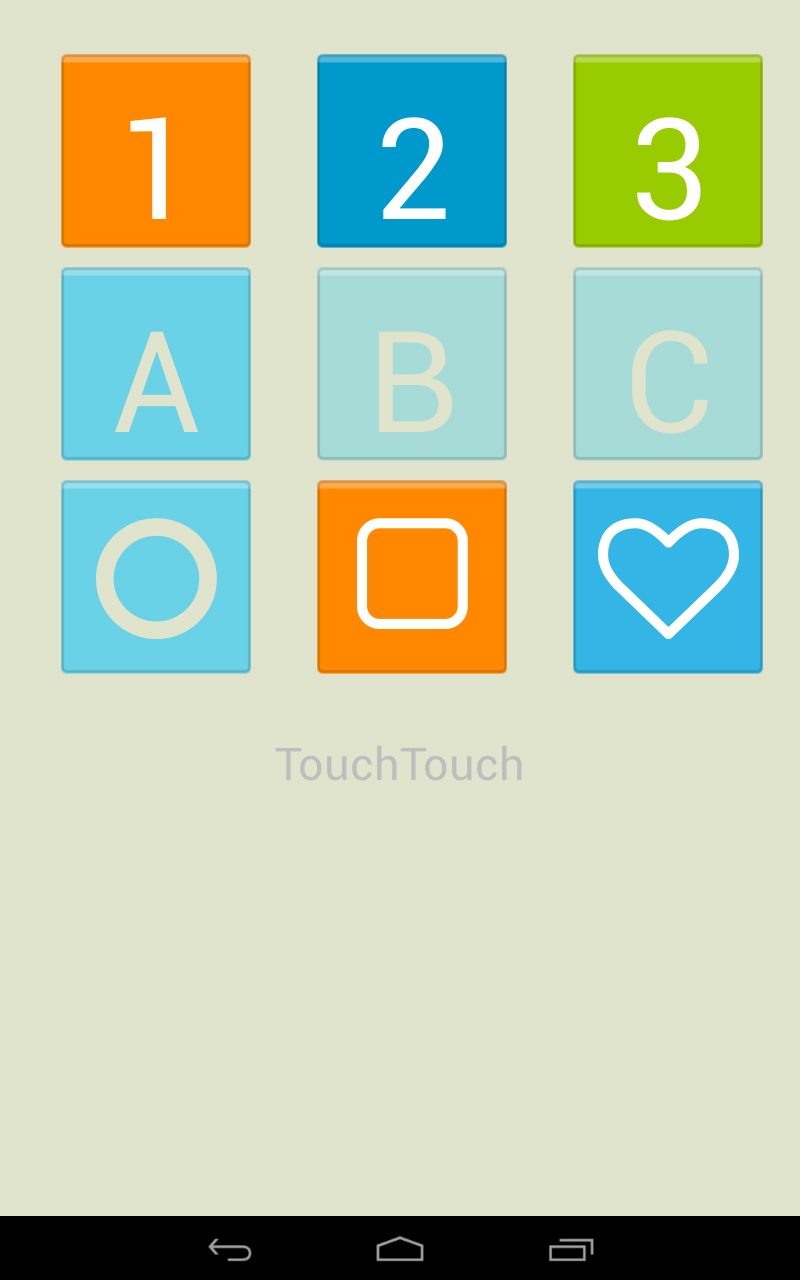Tap the TouchTouch title text
The height and width of the screenshot is (1280, 800).
click(x=400, y=763)
